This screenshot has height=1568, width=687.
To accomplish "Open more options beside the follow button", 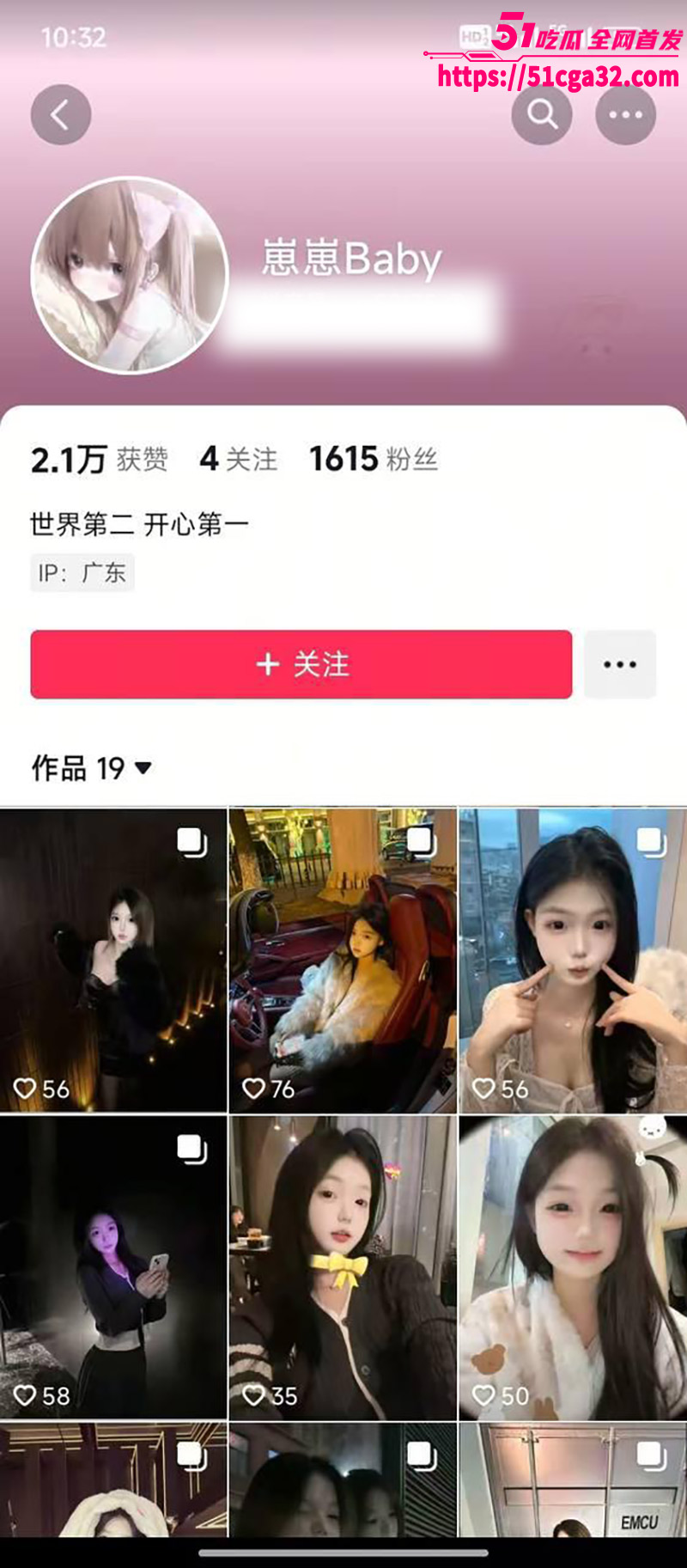I will 620,664.
